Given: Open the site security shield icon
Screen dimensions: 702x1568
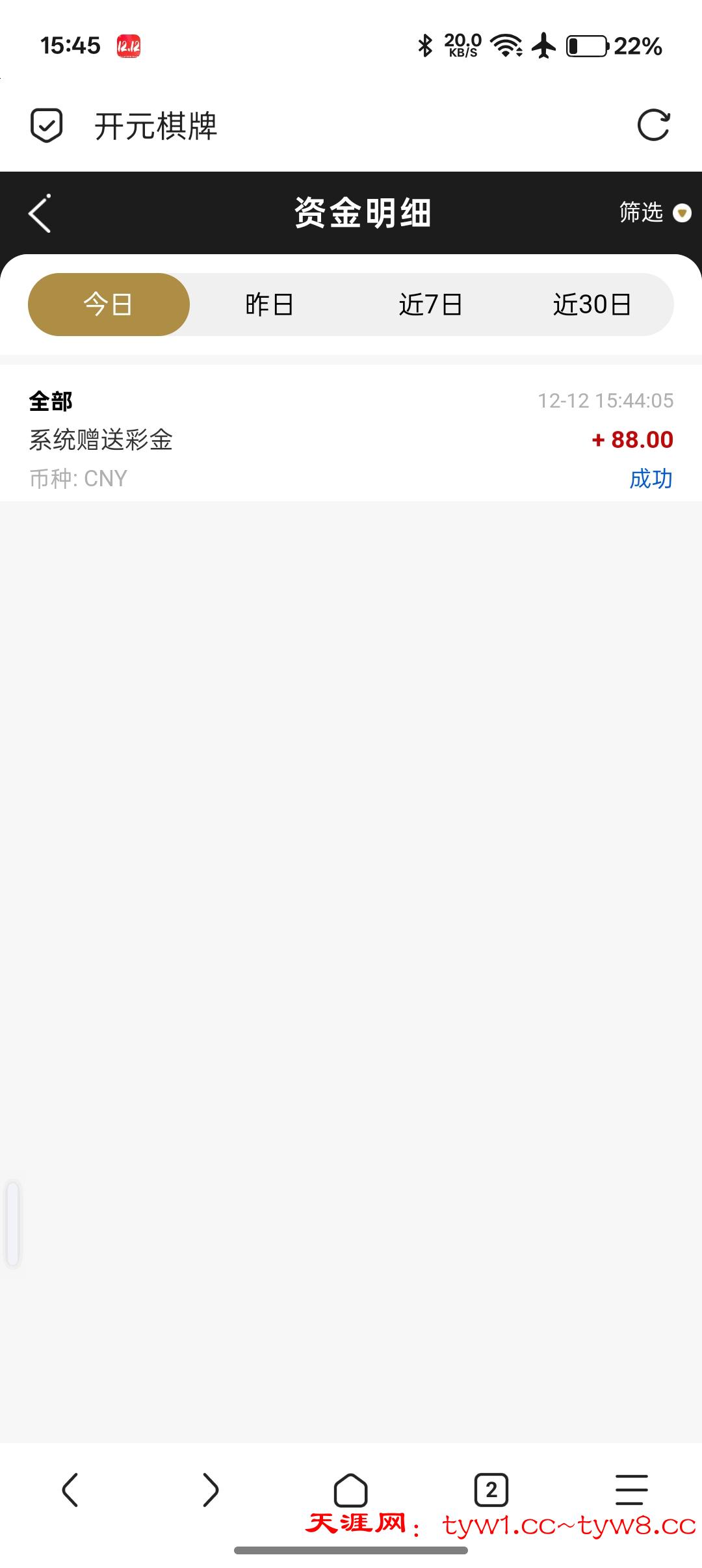Looking at the screenshot, I should click(x=47, y=125).
